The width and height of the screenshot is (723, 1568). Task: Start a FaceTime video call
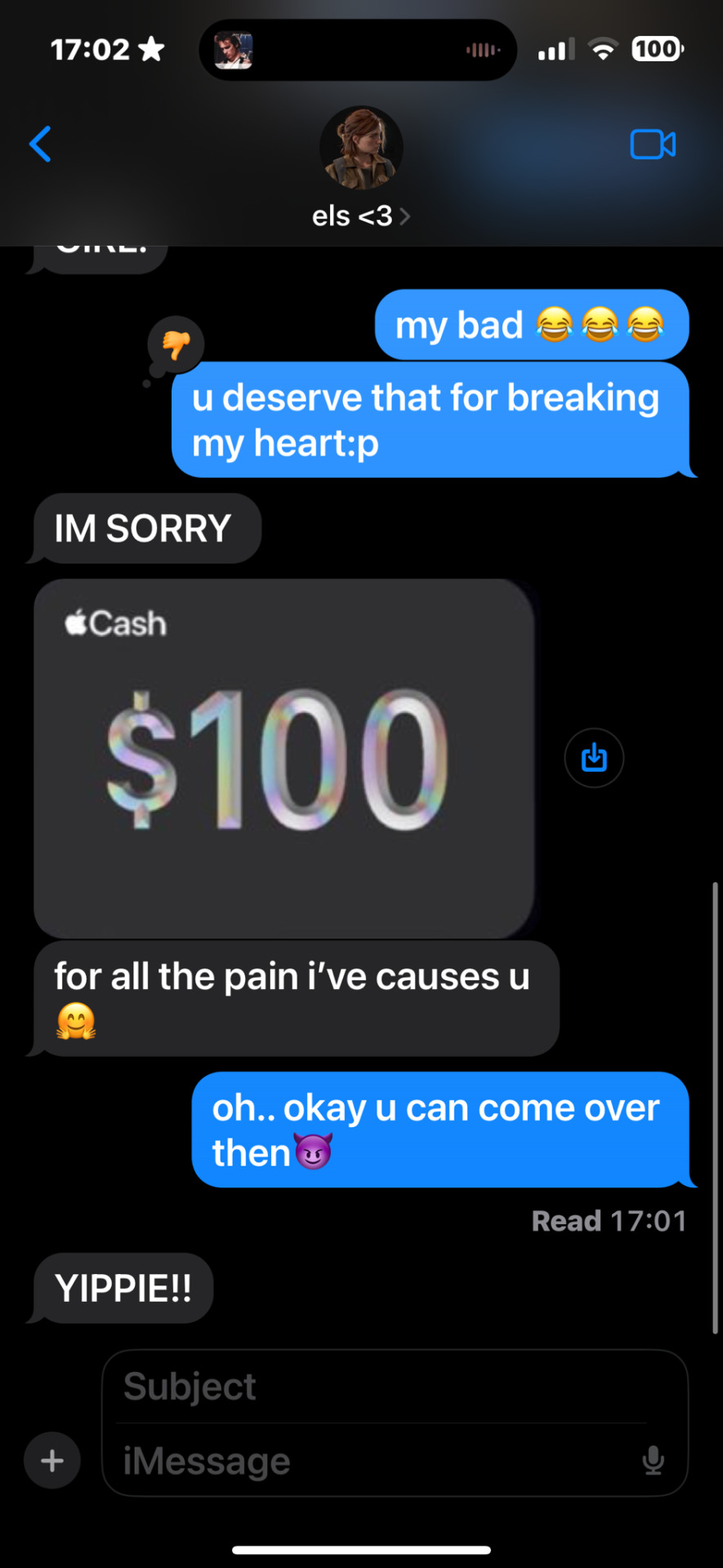tap(652, 145)
